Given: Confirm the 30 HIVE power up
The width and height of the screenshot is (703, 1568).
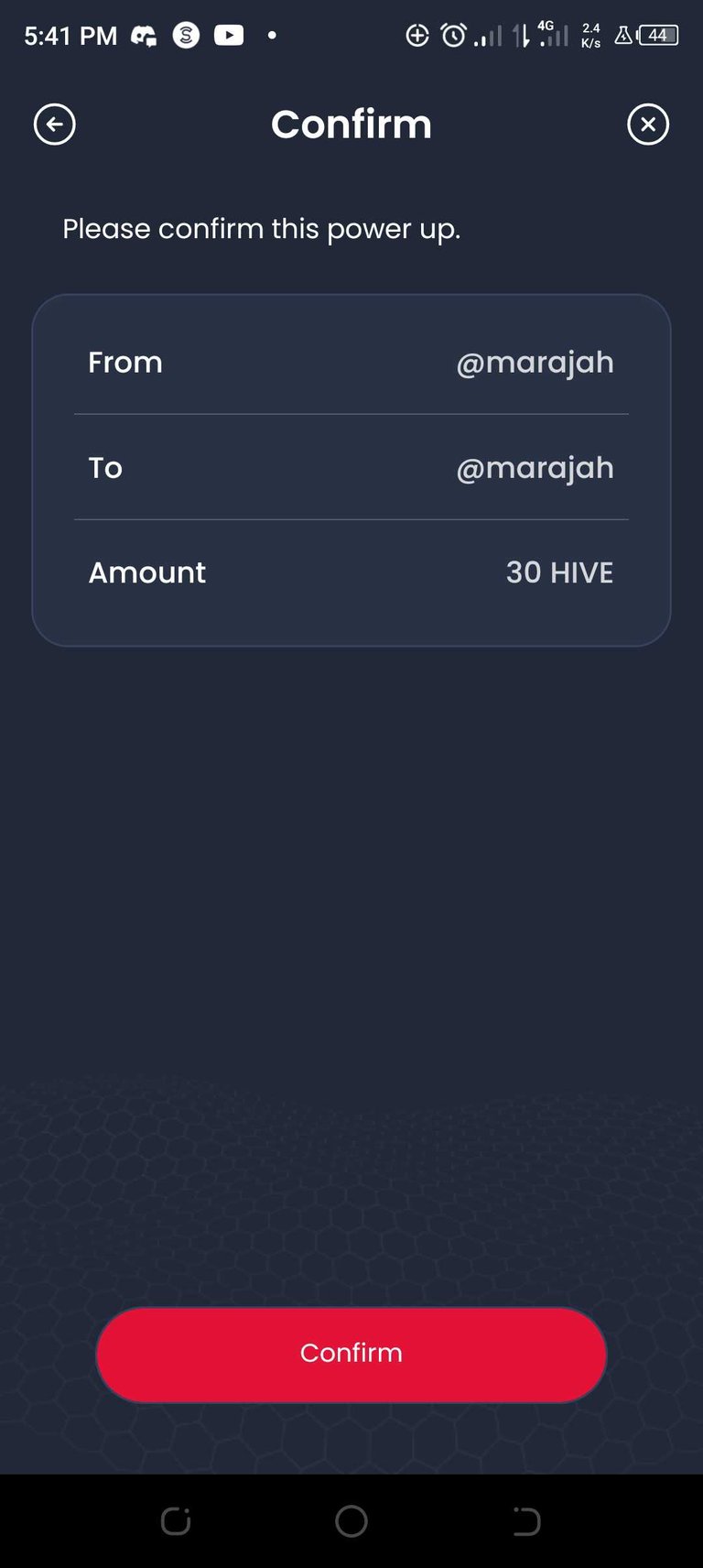Looking at the screenshot, I should click(351, 1354).
